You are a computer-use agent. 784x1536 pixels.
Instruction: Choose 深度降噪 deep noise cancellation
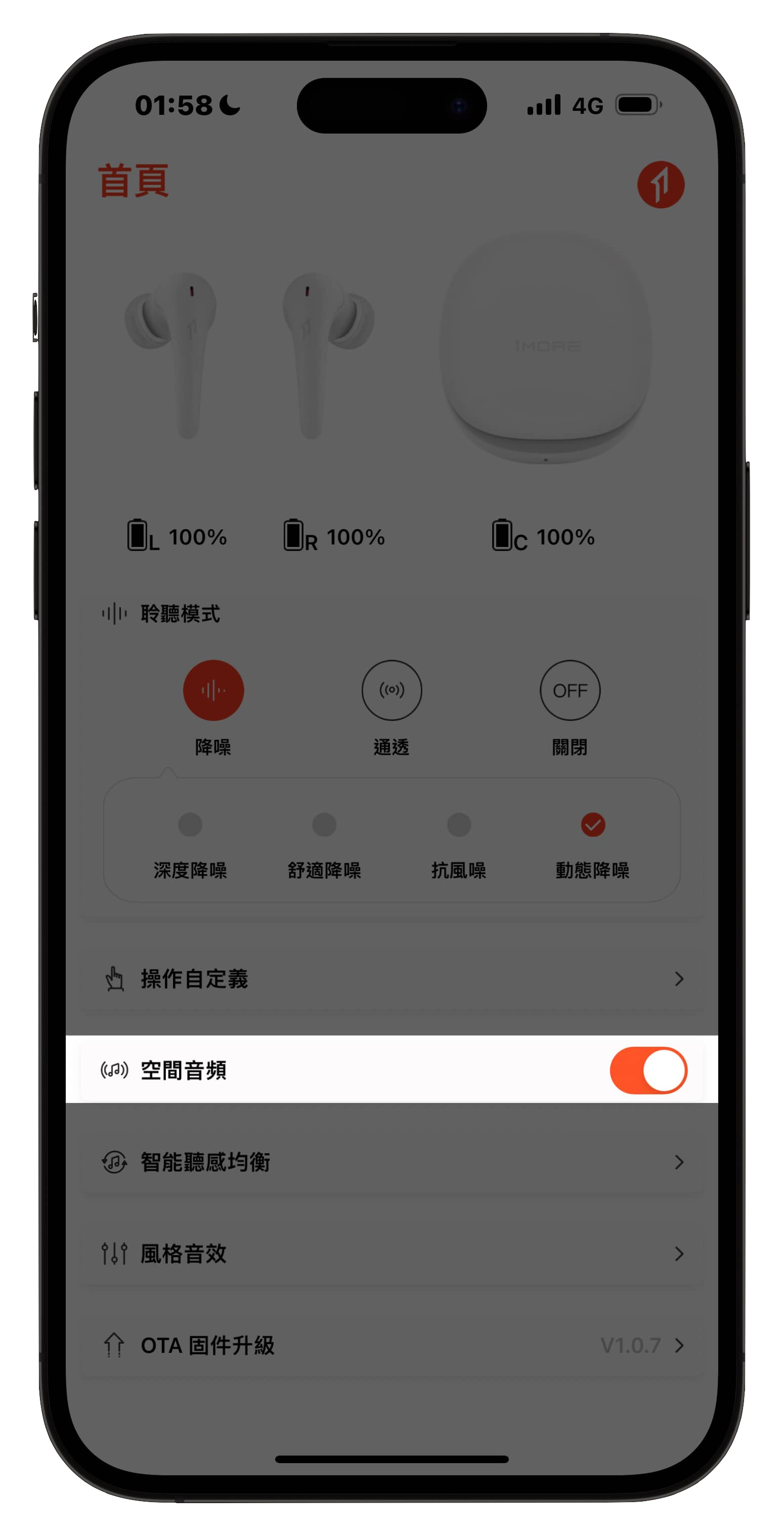190,825
